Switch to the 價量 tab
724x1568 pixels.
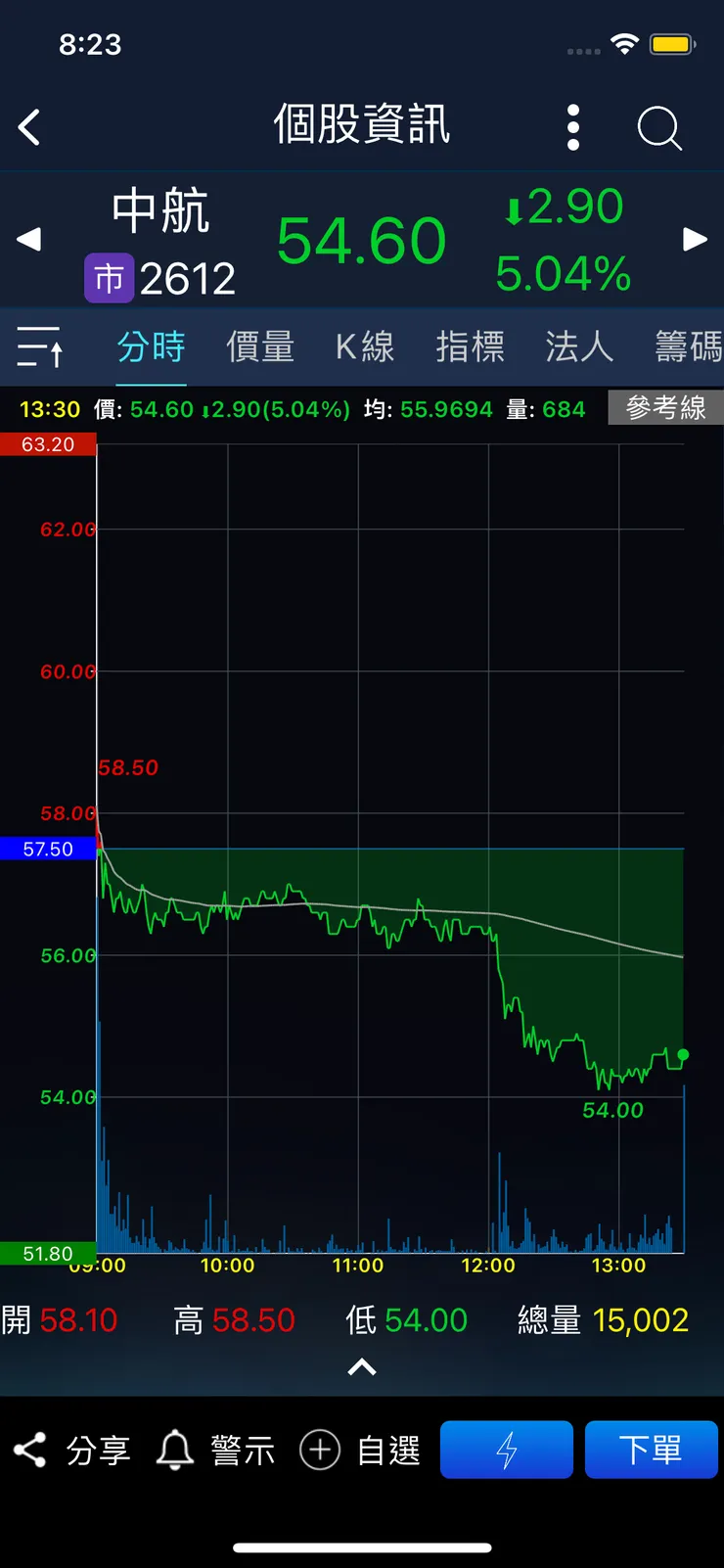click(x=260, y=346)
